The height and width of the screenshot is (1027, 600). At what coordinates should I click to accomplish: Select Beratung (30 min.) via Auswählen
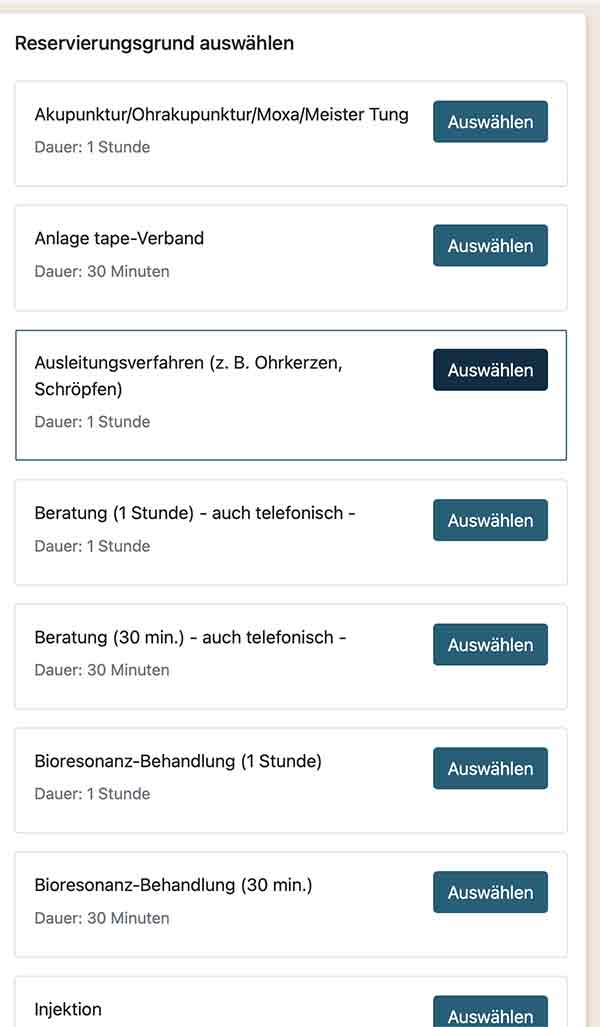(x=490, y=645)
